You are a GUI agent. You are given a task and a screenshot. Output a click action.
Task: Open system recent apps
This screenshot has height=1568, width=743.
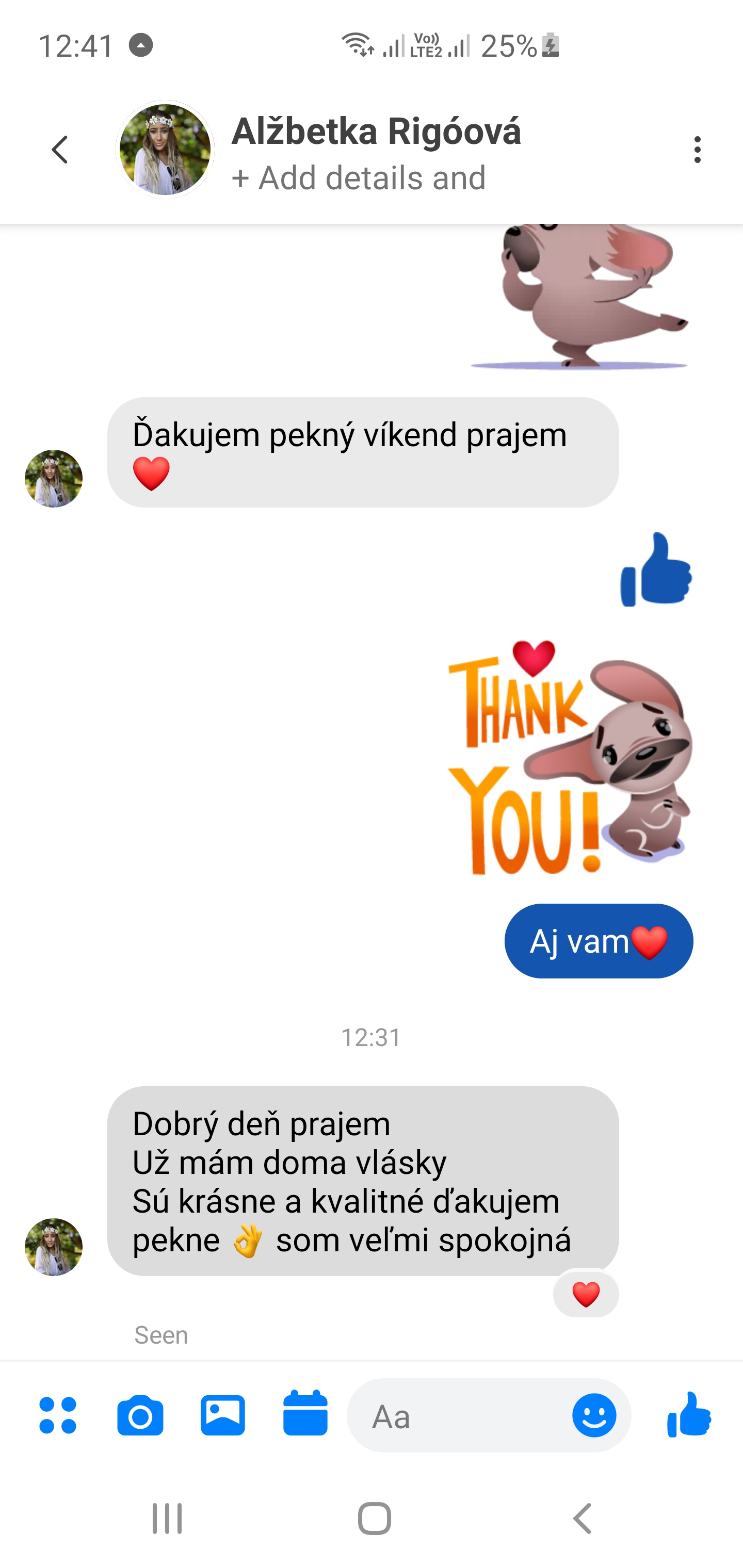167,1518
